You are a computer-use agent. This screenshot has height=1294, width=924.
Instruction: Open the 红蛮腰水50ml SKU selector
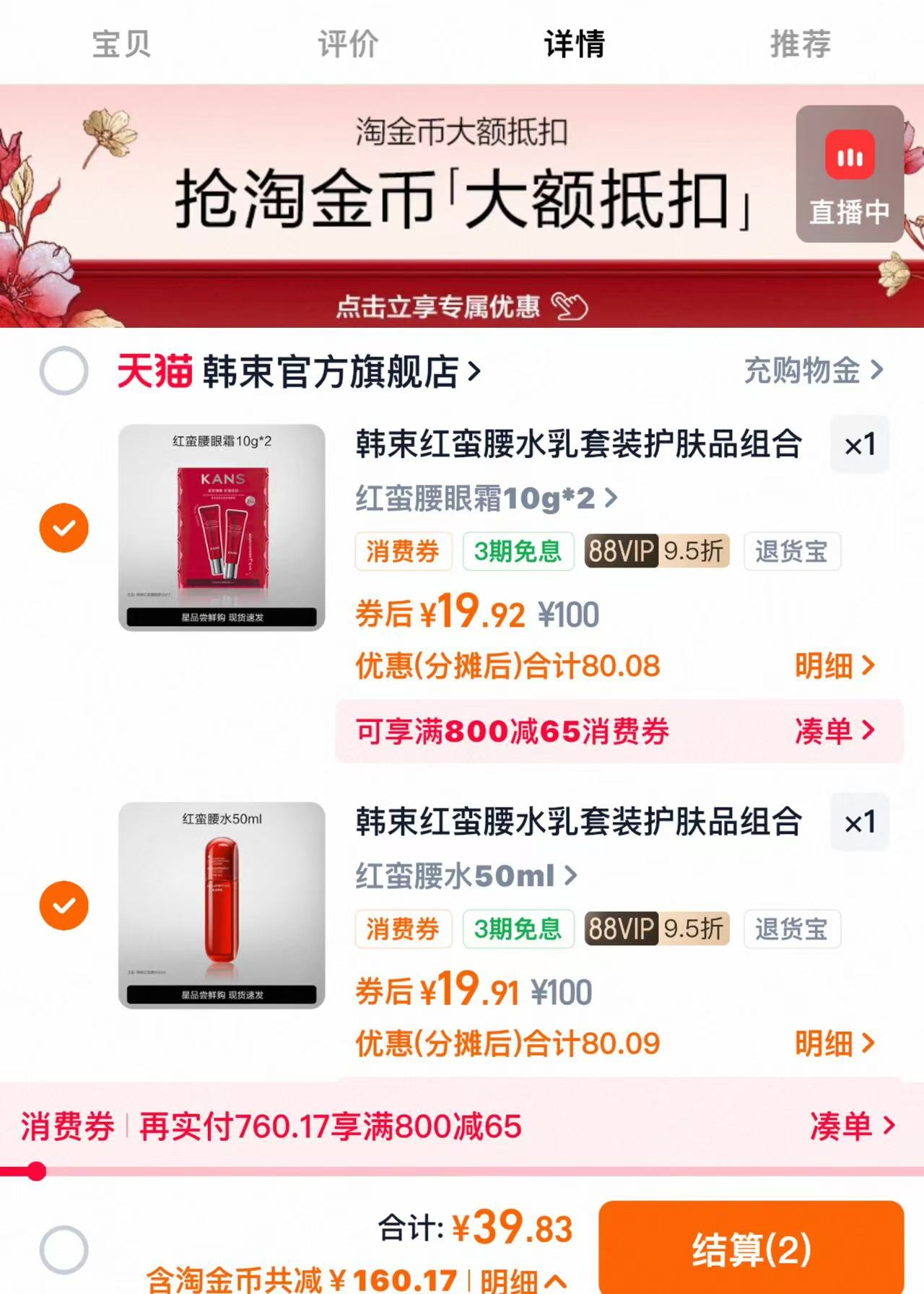click(462, 877)
